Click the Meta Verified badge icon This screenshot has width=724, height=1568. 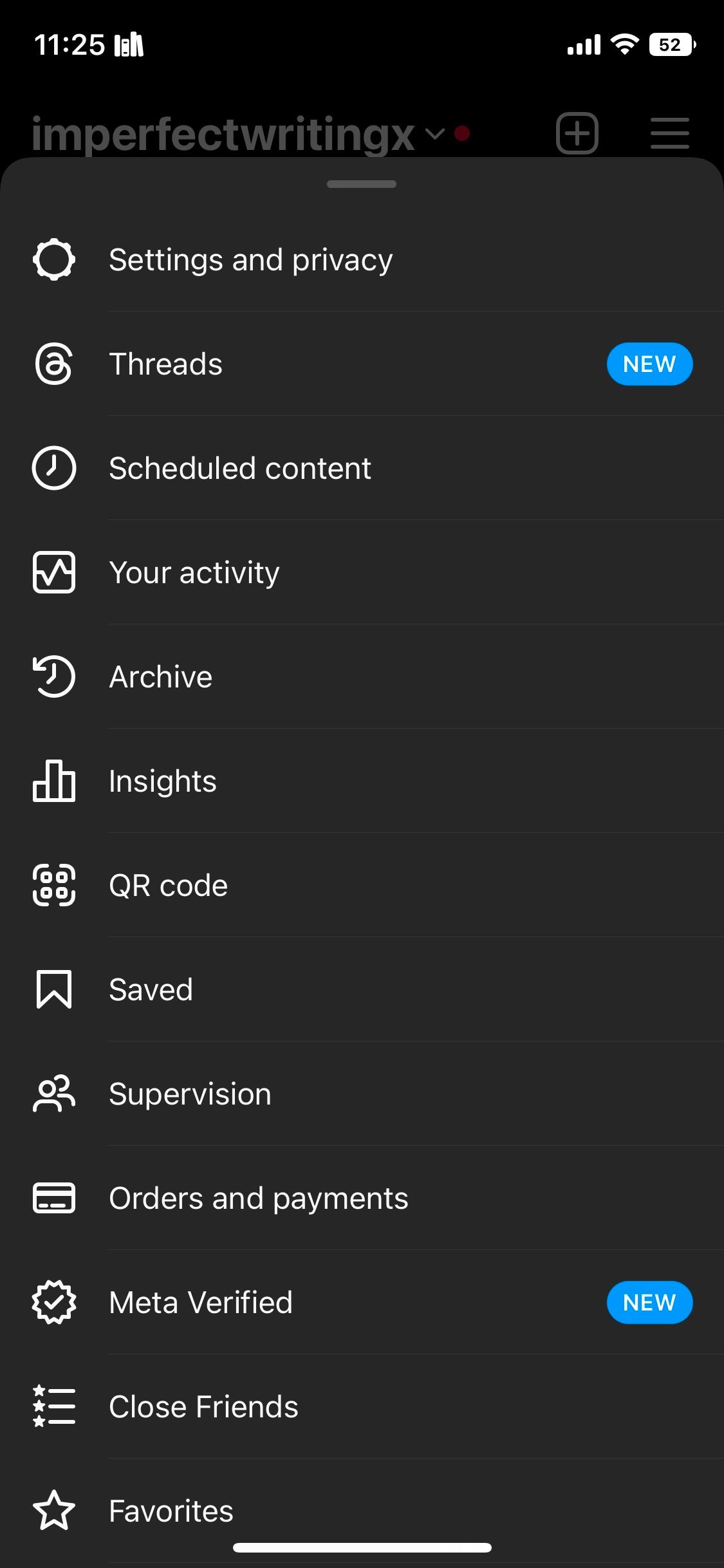(55, 1302)
